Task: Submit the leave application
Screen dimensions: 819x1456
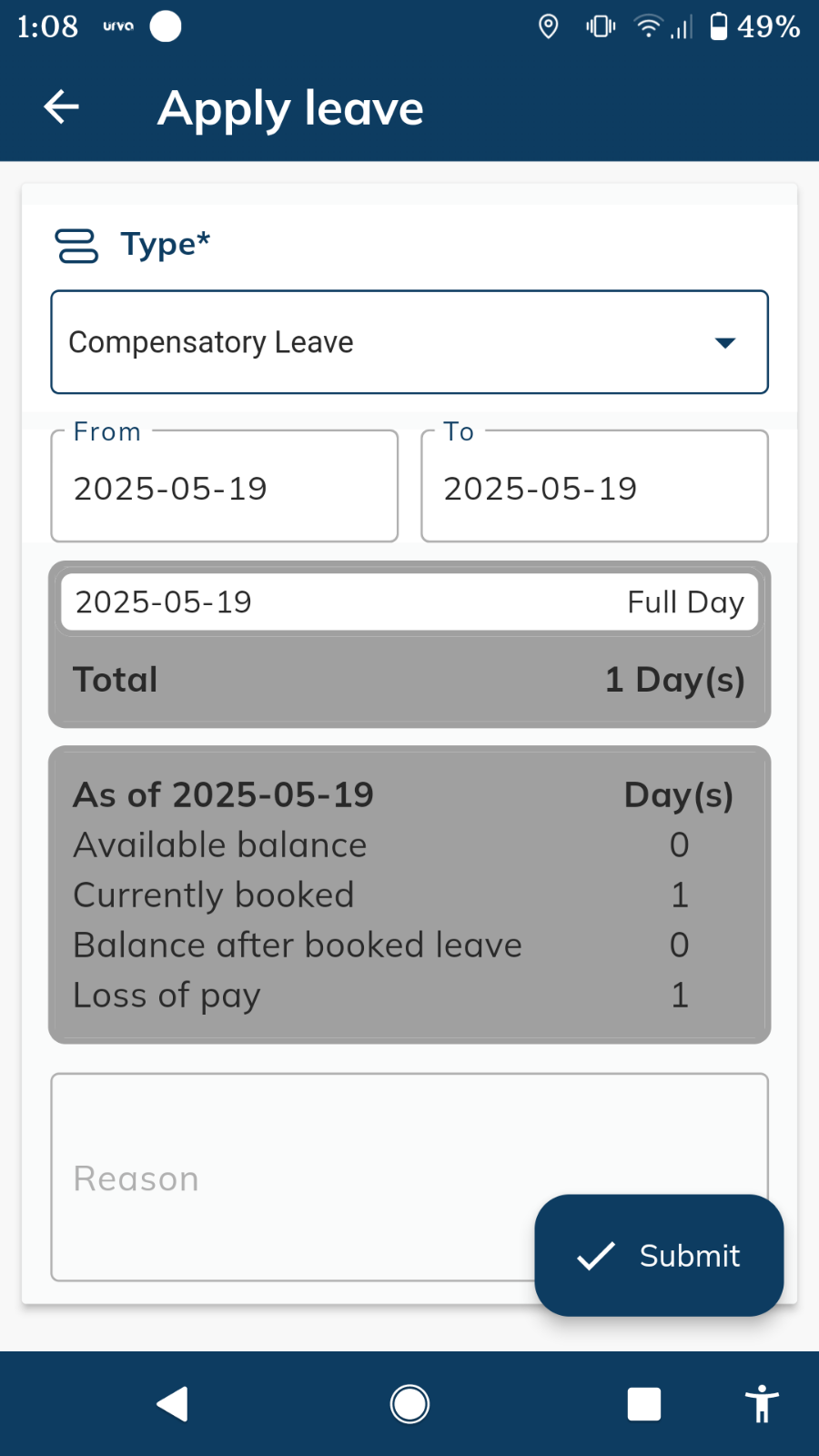Action: pyautogui.click(x=659, y=1255)
